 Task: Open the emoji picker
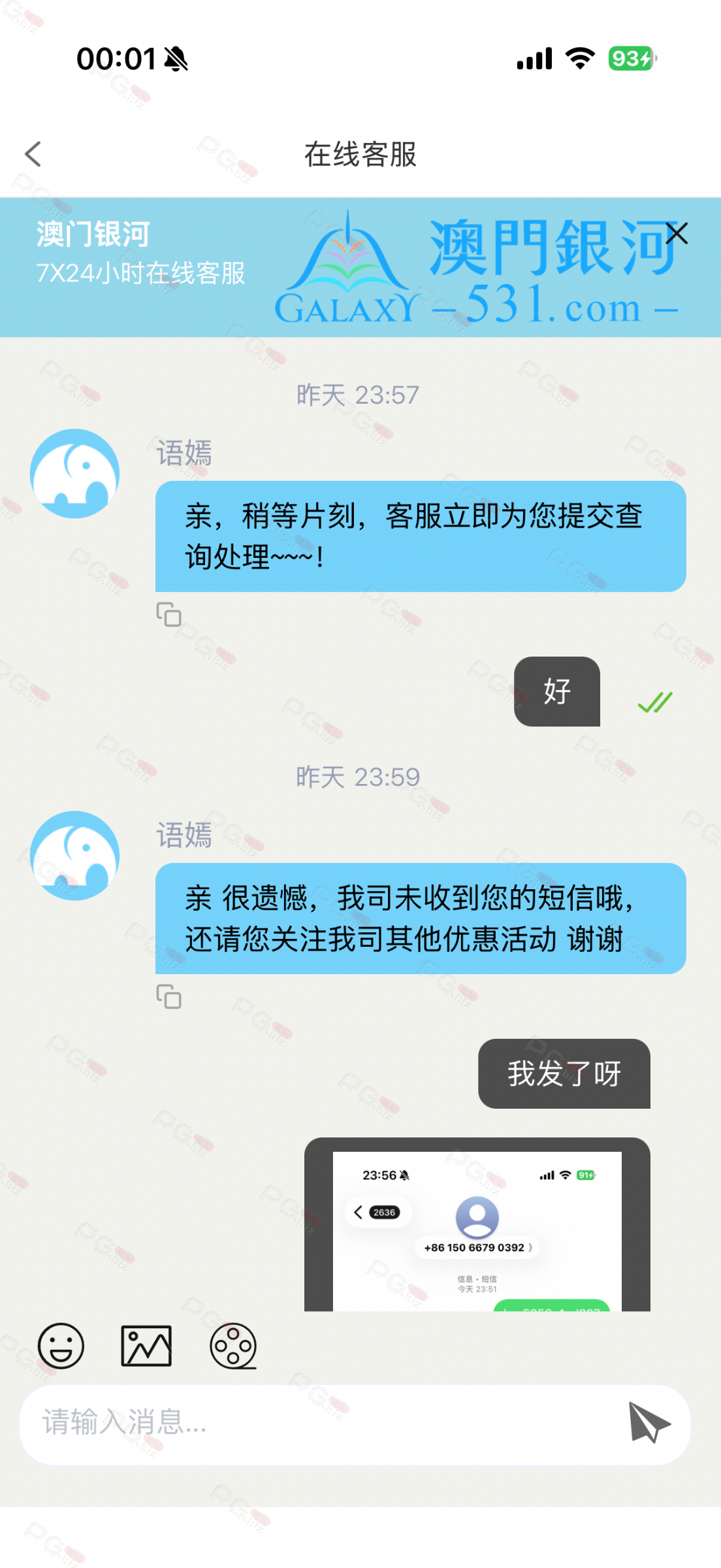[x=61, y=1346]
